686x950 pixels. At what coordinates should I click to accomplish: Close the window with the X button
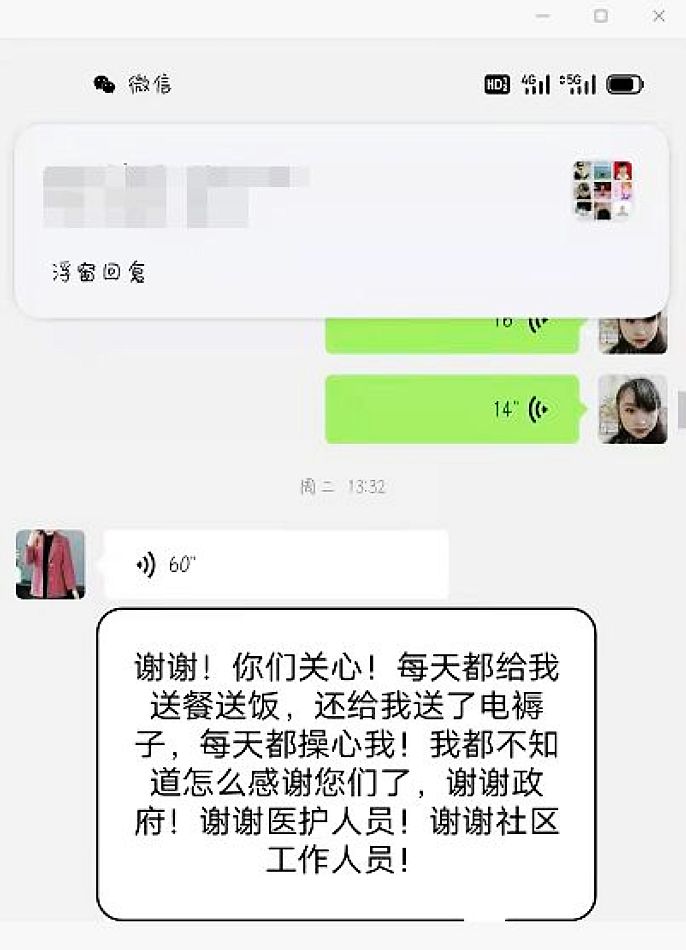click(659, 16)
